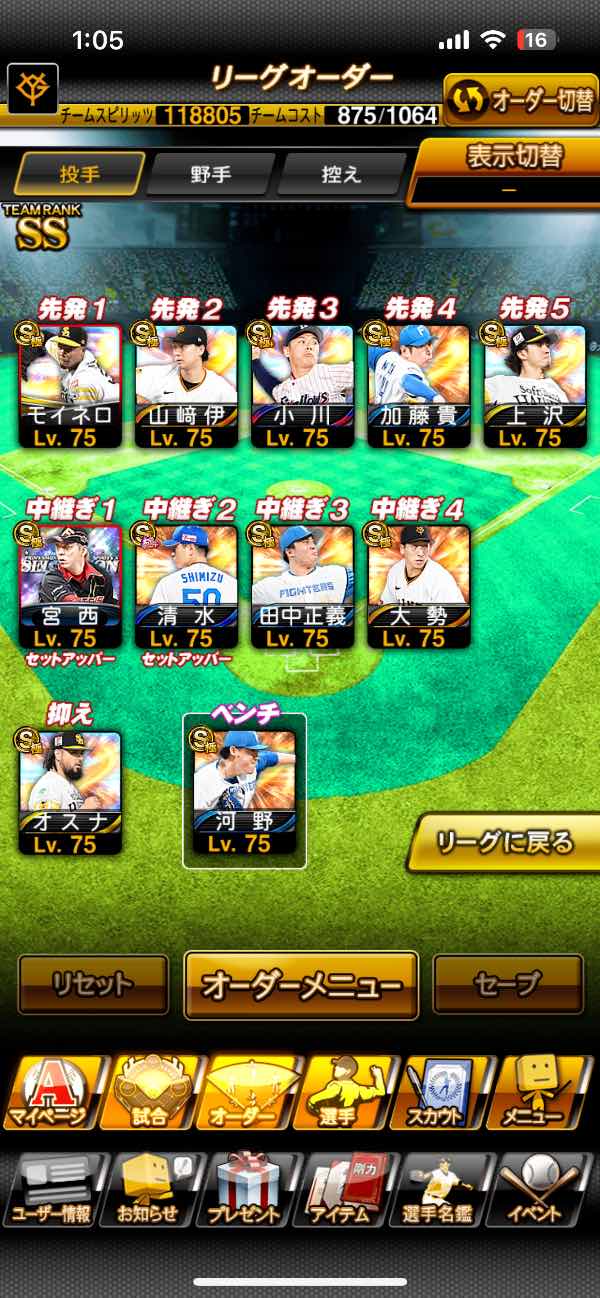Tap the オーダー切替 button
The height and width of the screenshot is (1298, 600).
pyautogui.click(x=520, y=100)
